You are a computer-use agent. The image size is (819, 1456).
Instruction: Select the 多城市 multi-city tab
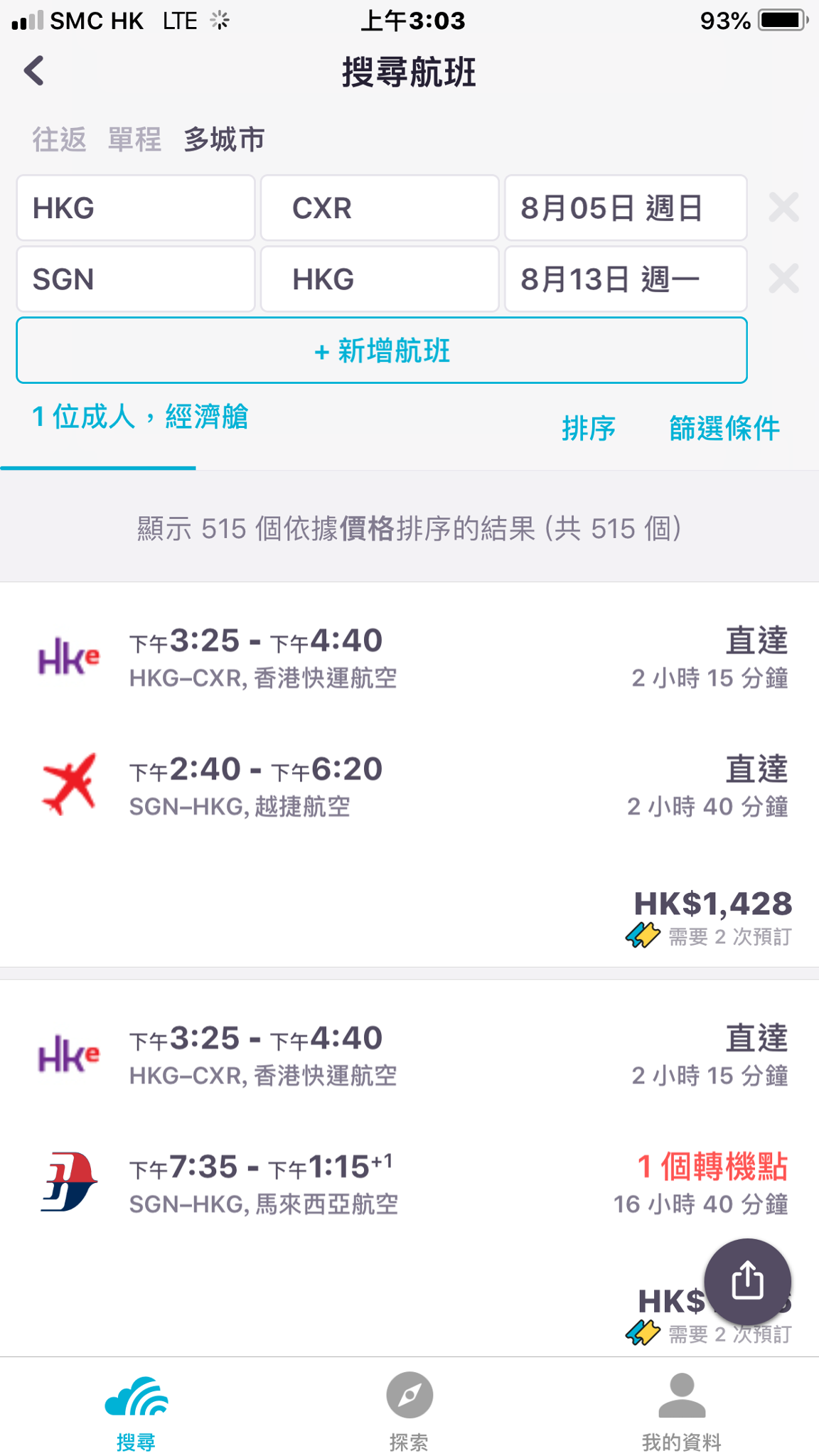click(x=224, y=139)
